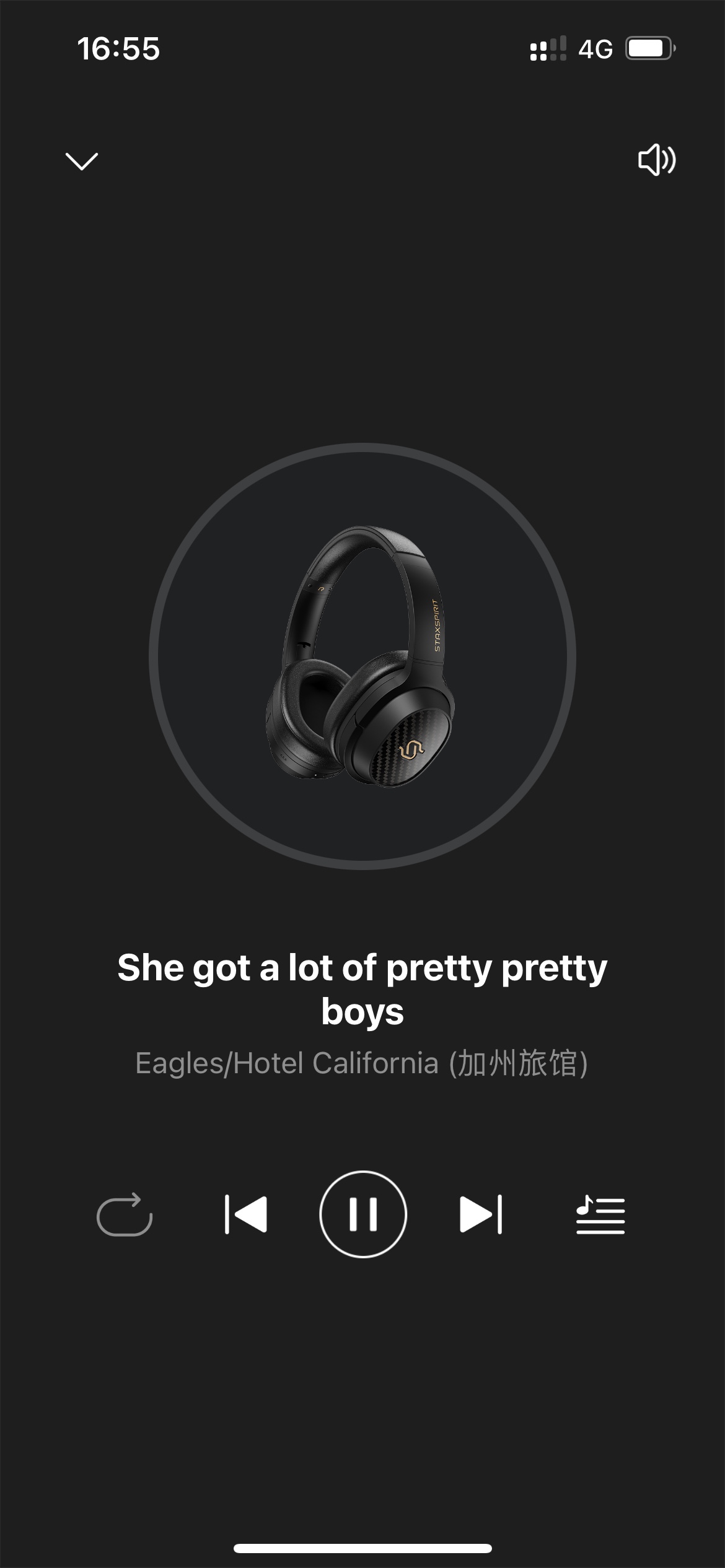
Task: Open the volume speaker control
Action: coord(657,160)
